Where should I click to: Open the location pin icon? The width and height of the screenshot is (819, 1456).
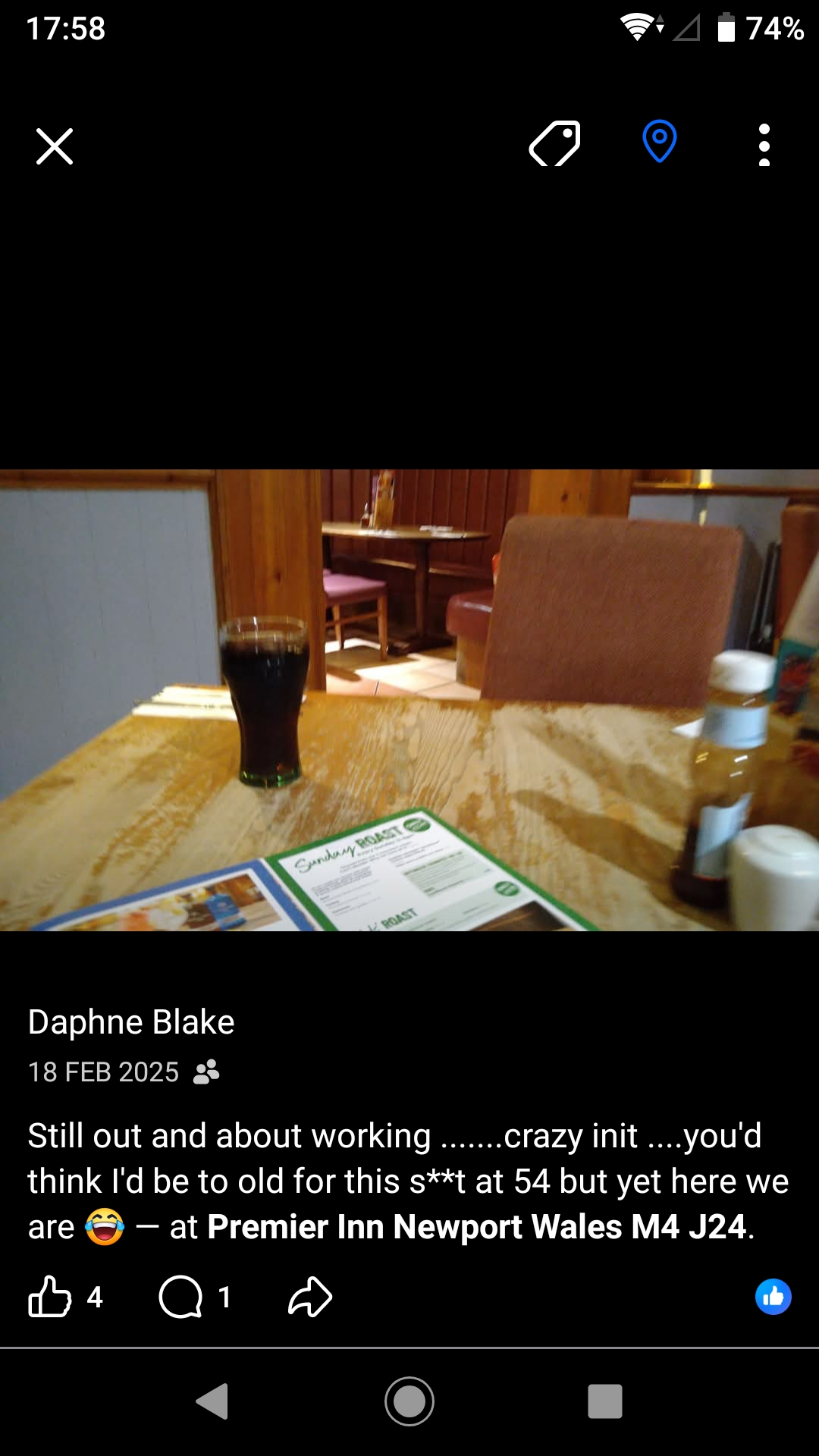click(659, 142)
